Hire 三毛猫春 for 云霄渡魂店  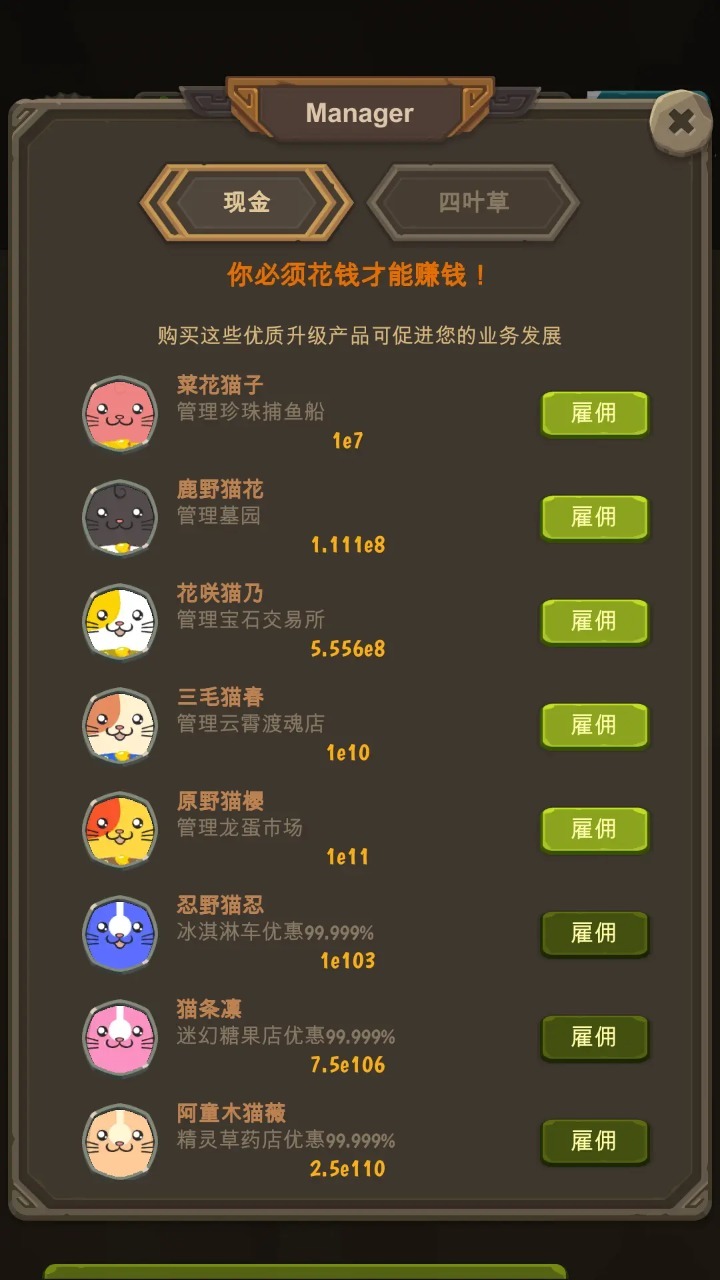(595, 726)
